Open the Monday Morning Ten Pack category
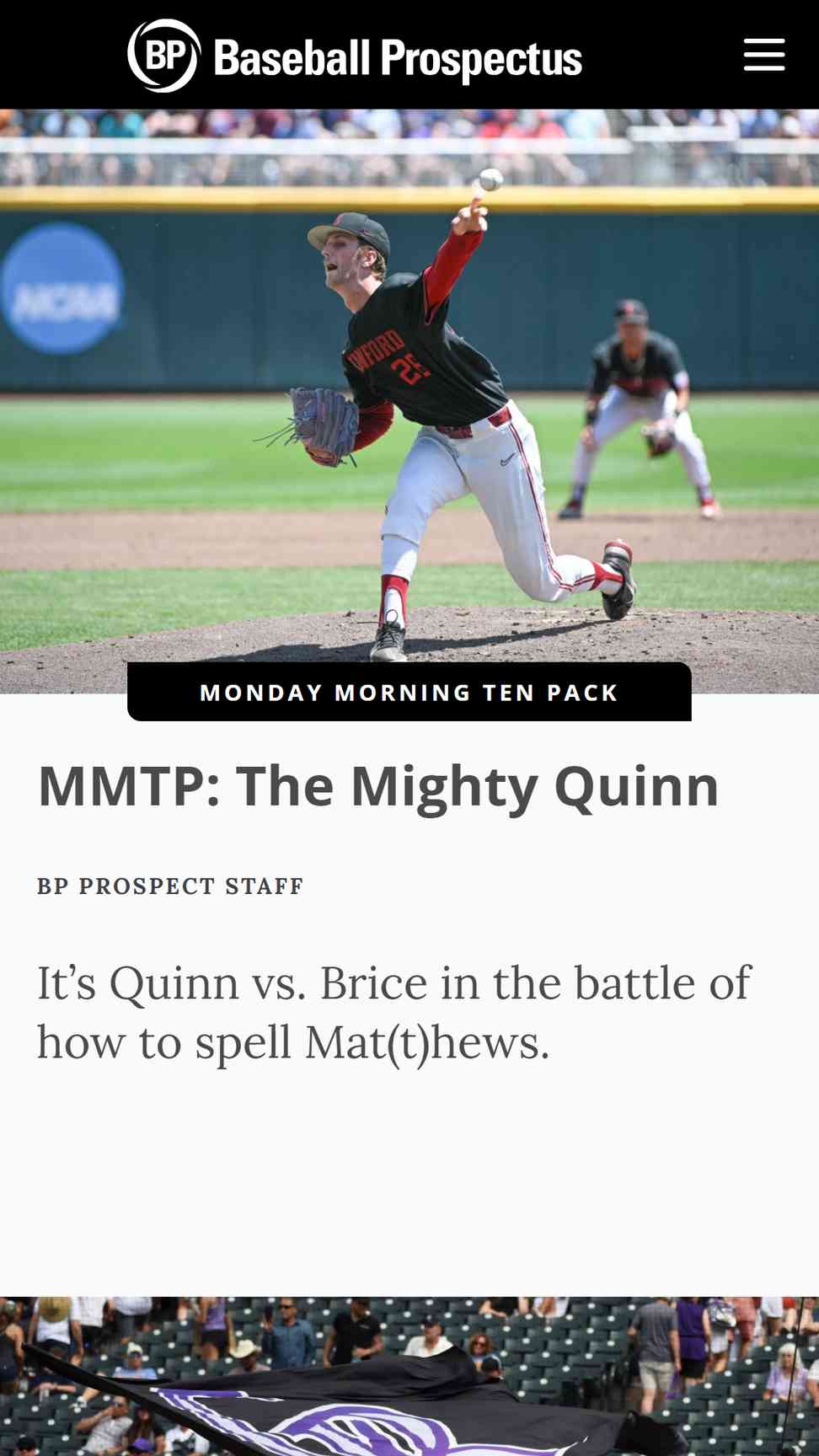 [x=409, y=693]
